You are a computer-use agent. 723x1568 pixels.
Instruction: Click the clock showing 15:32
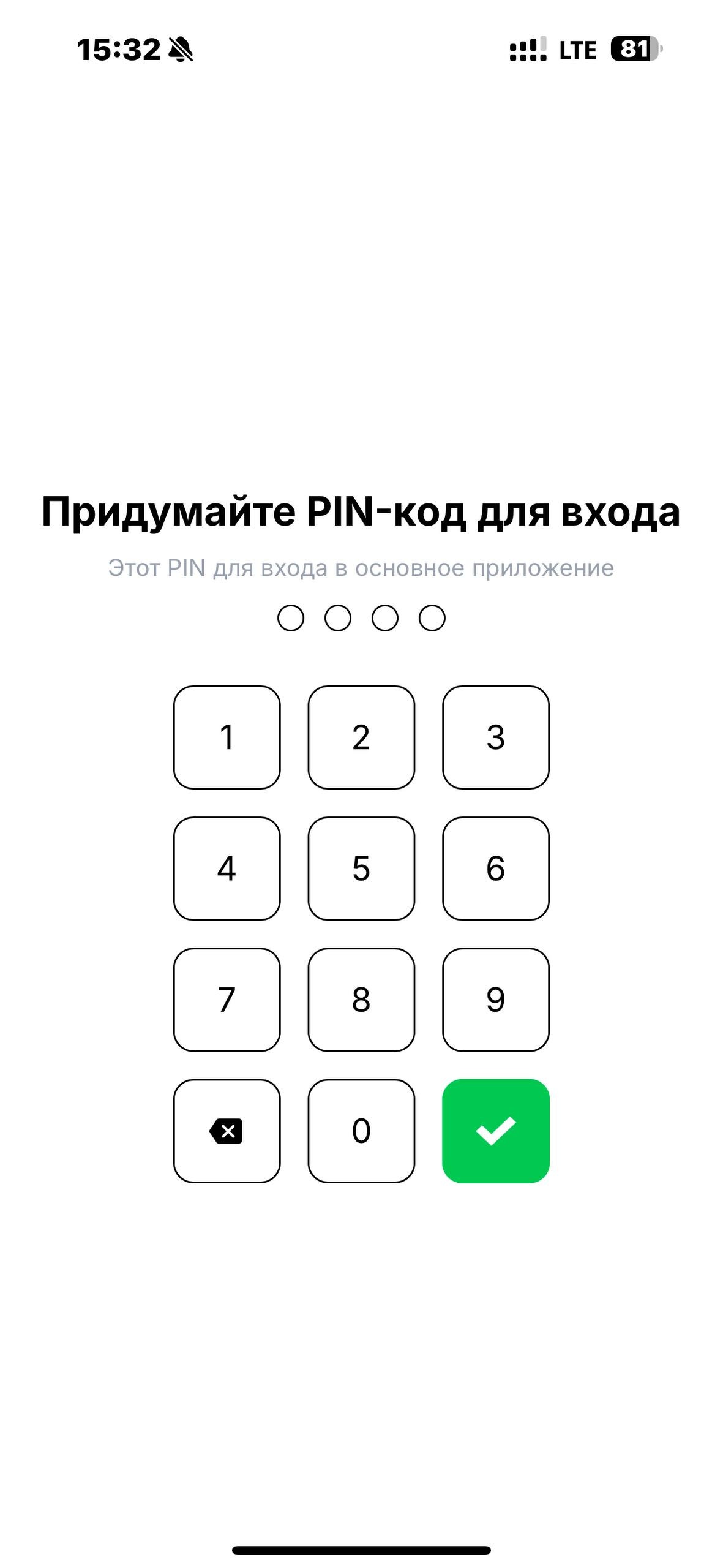pyautogui.click(x=120, y=49)
